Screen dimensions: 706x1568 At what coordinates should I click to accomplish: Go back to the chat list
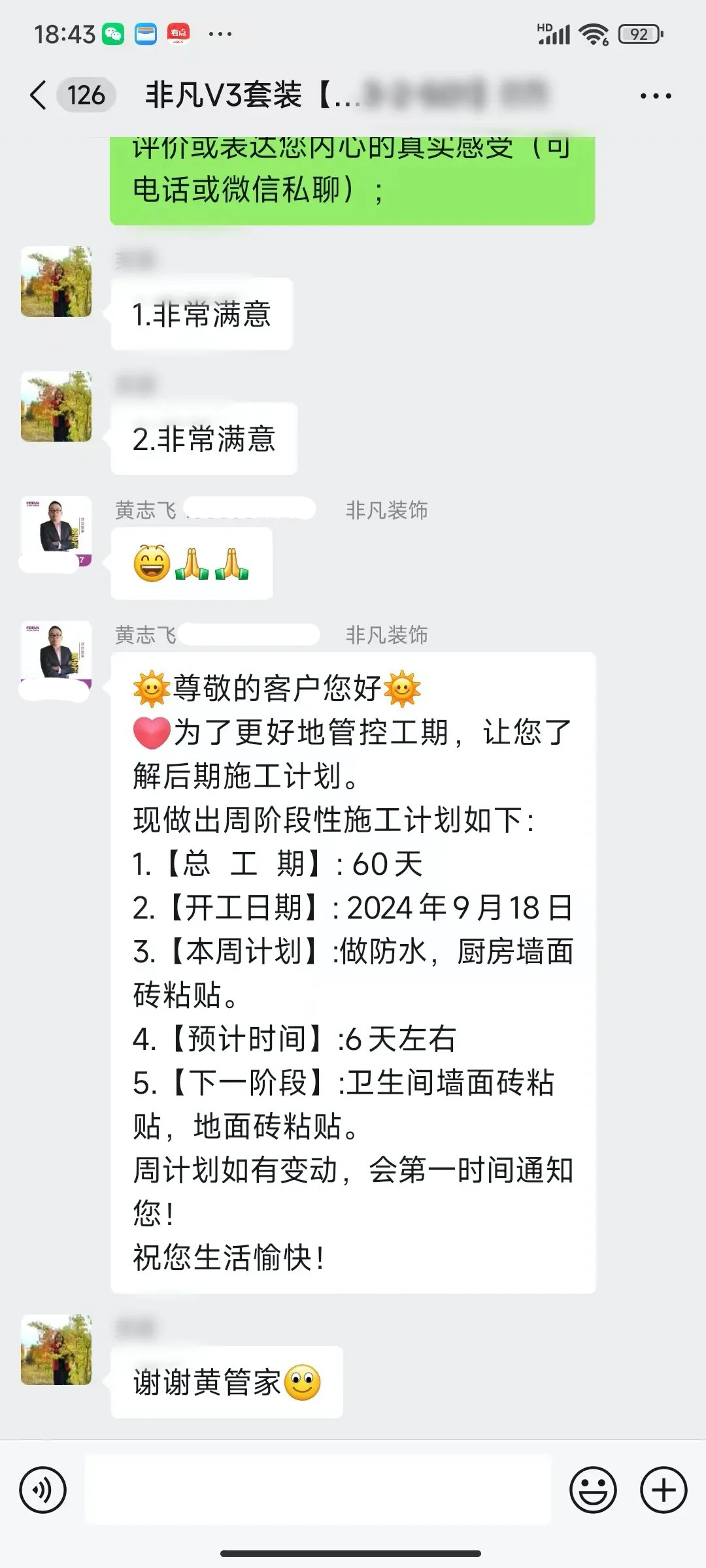pos(39,95)
